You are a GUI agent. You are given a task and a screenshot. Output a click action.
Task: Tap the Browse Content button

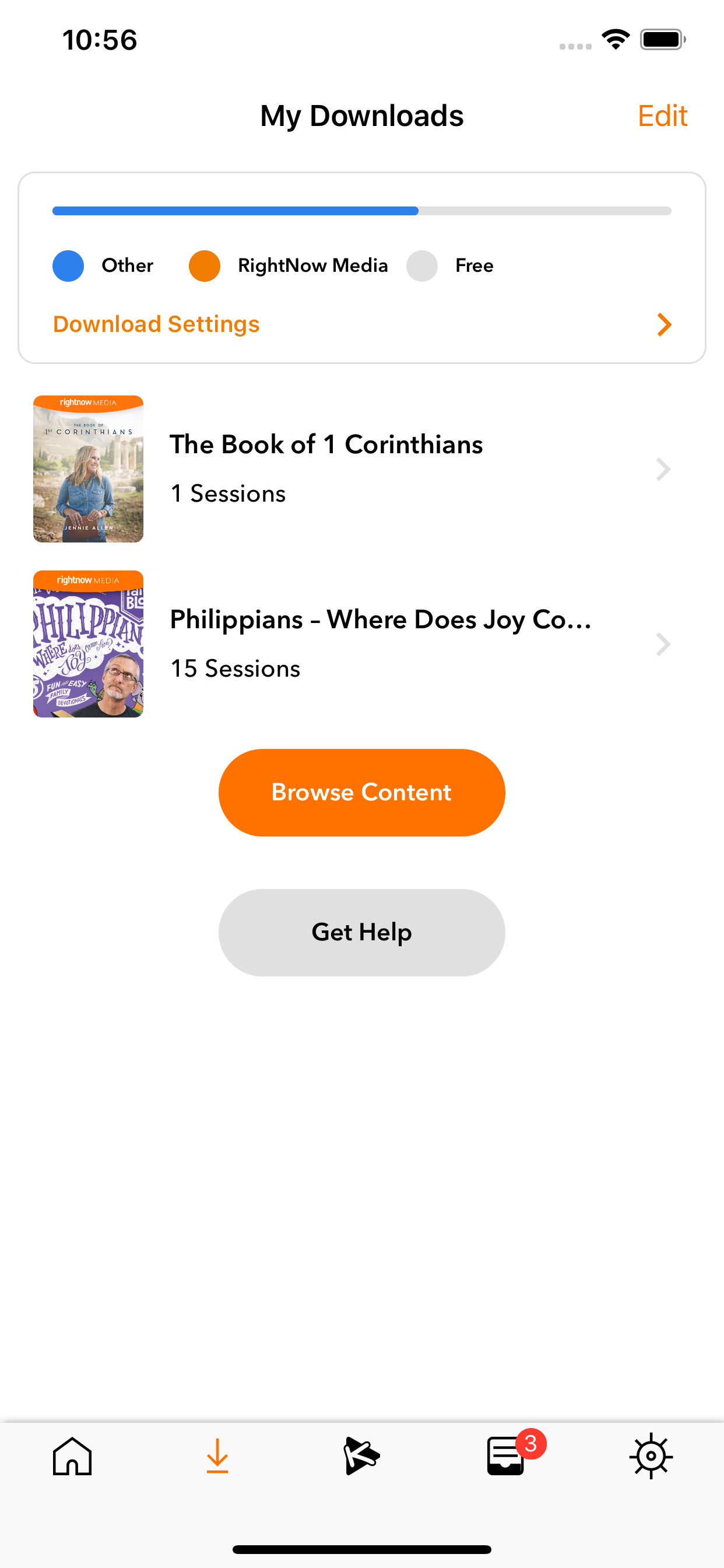pos(361,793)
